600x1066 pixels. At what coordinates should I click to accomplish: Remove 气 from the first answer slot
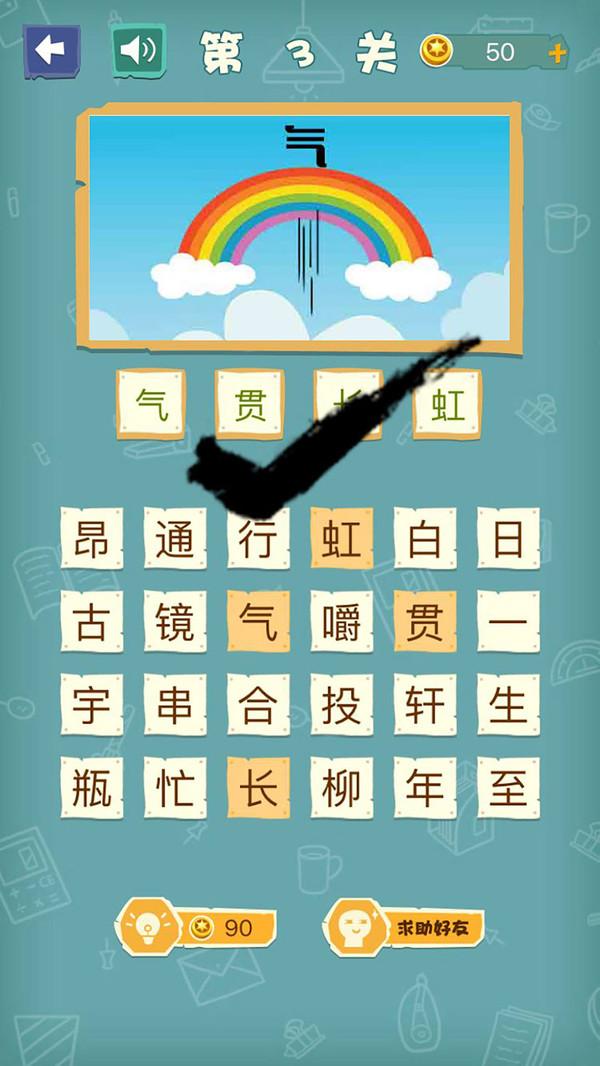pyautogui.click(x=150, y=405)
